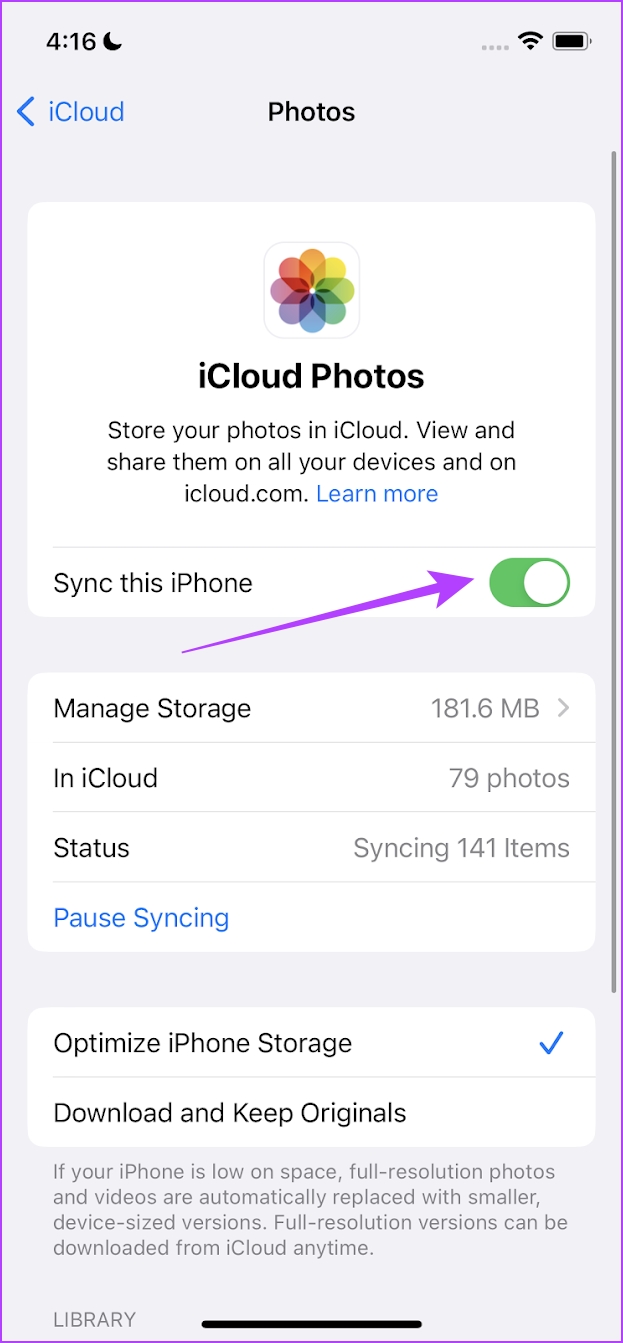The width and height of the screenshot is (623, 1343).
Task: Choose Download and Keep Originals
Action: coord(311,1113)
